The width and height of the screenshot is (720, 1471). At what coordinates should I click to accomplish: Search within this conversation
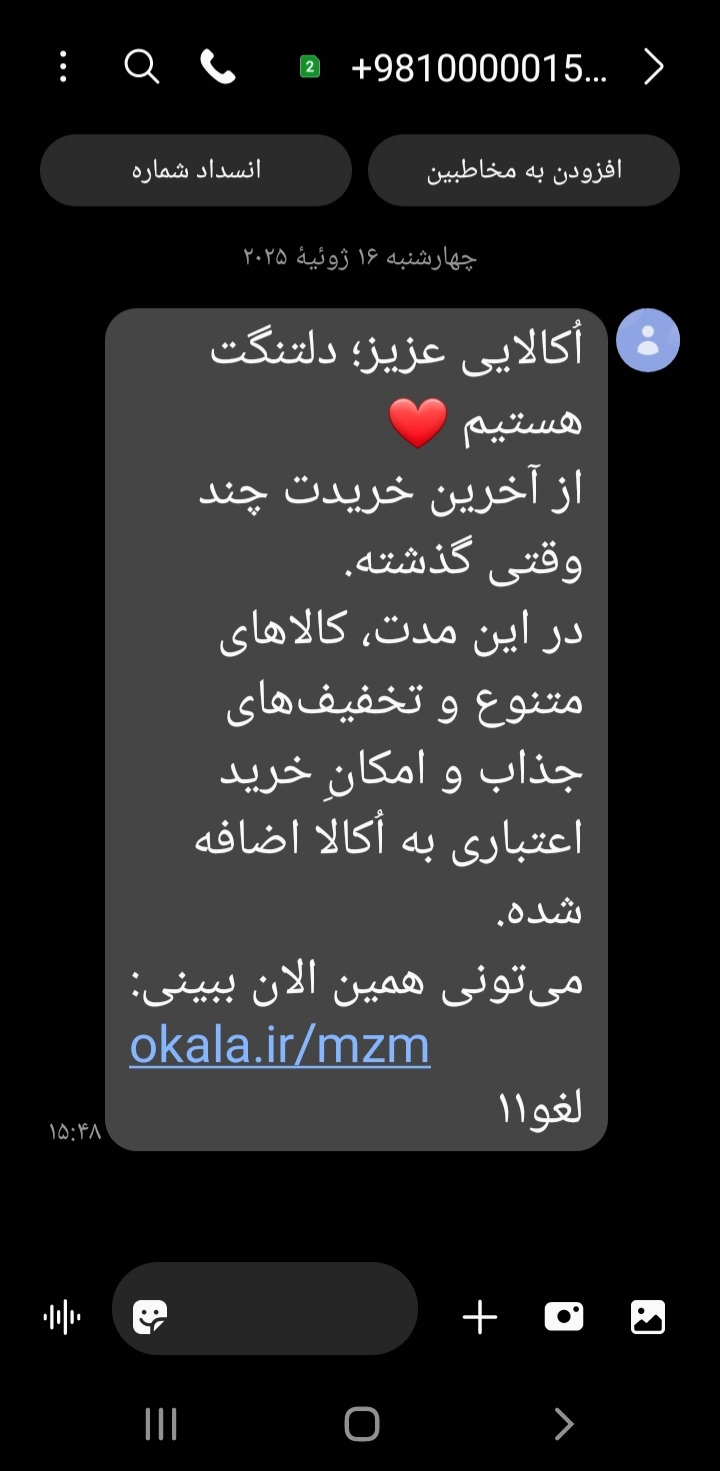(141, 67)
